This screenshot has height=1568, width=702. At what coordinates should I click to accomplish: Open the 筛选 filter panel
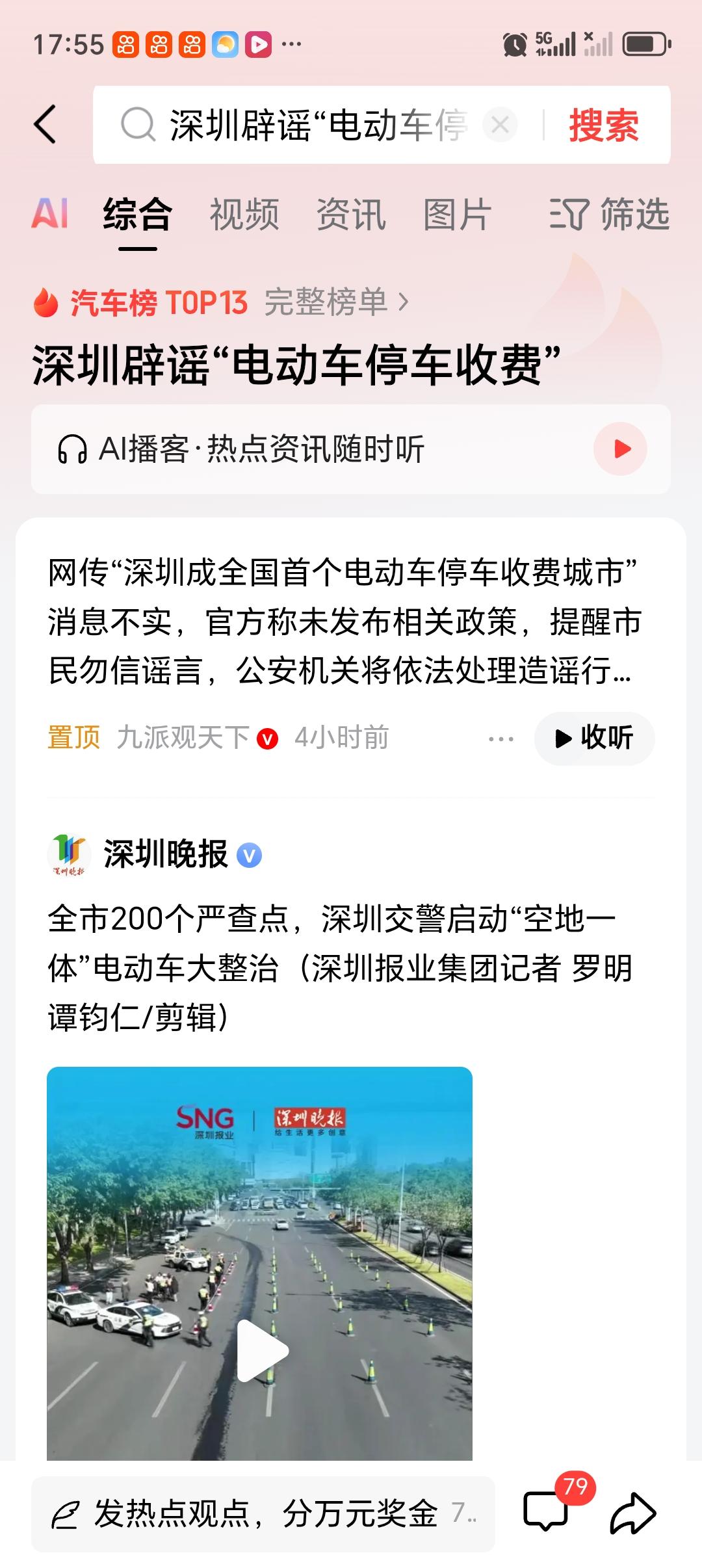pyautogui.click(x=612, y=216)
